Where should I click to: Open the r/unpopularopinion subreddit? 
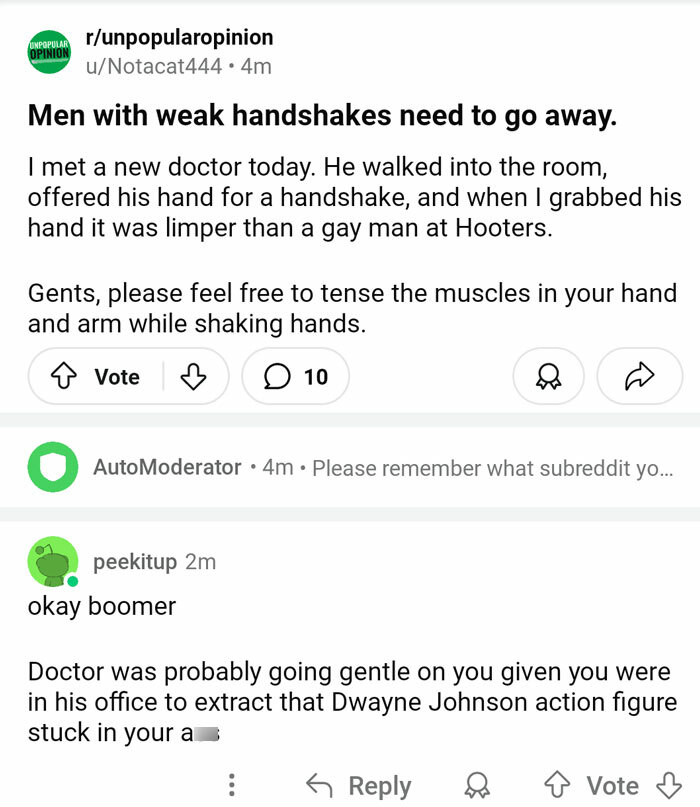180,38
